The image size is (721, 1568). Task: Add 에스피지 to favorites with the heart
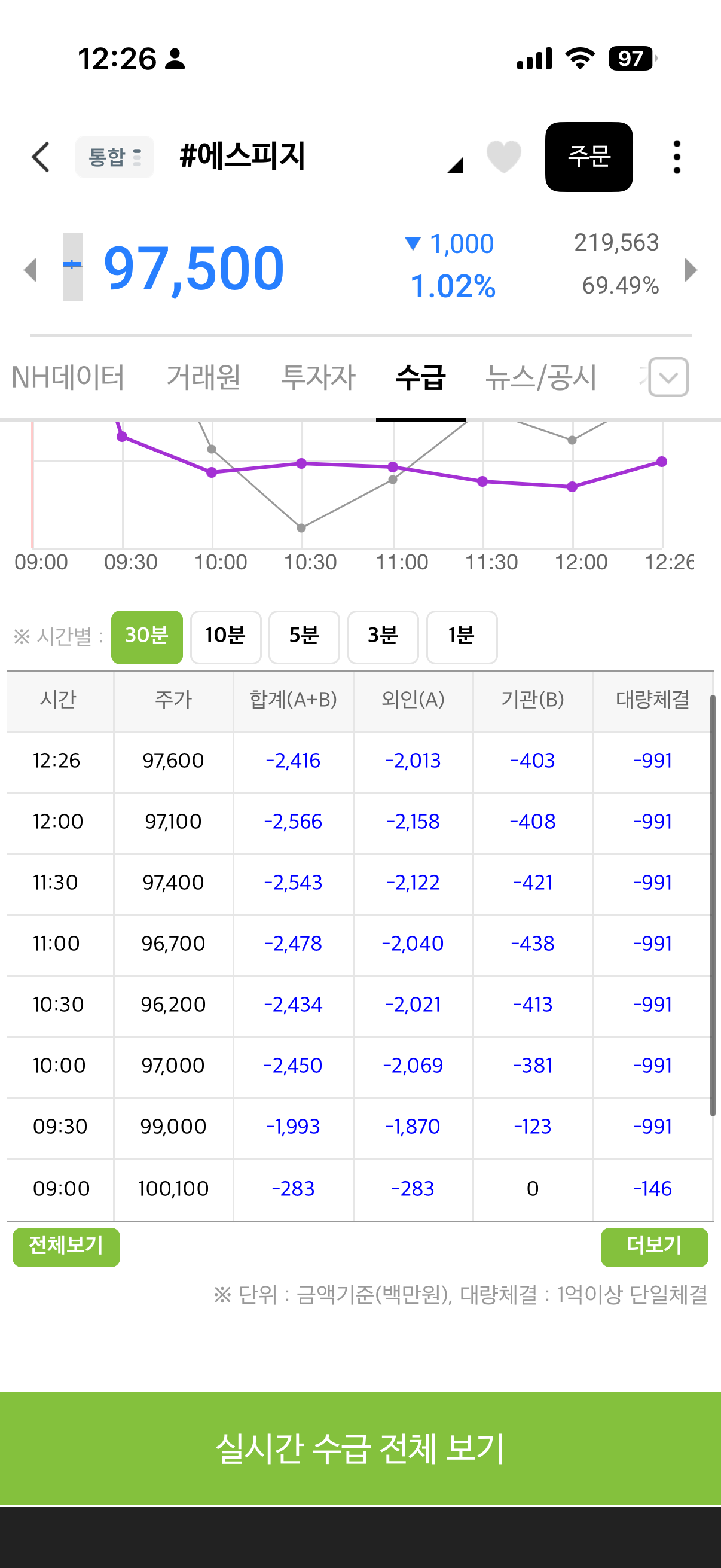(504, 157)
